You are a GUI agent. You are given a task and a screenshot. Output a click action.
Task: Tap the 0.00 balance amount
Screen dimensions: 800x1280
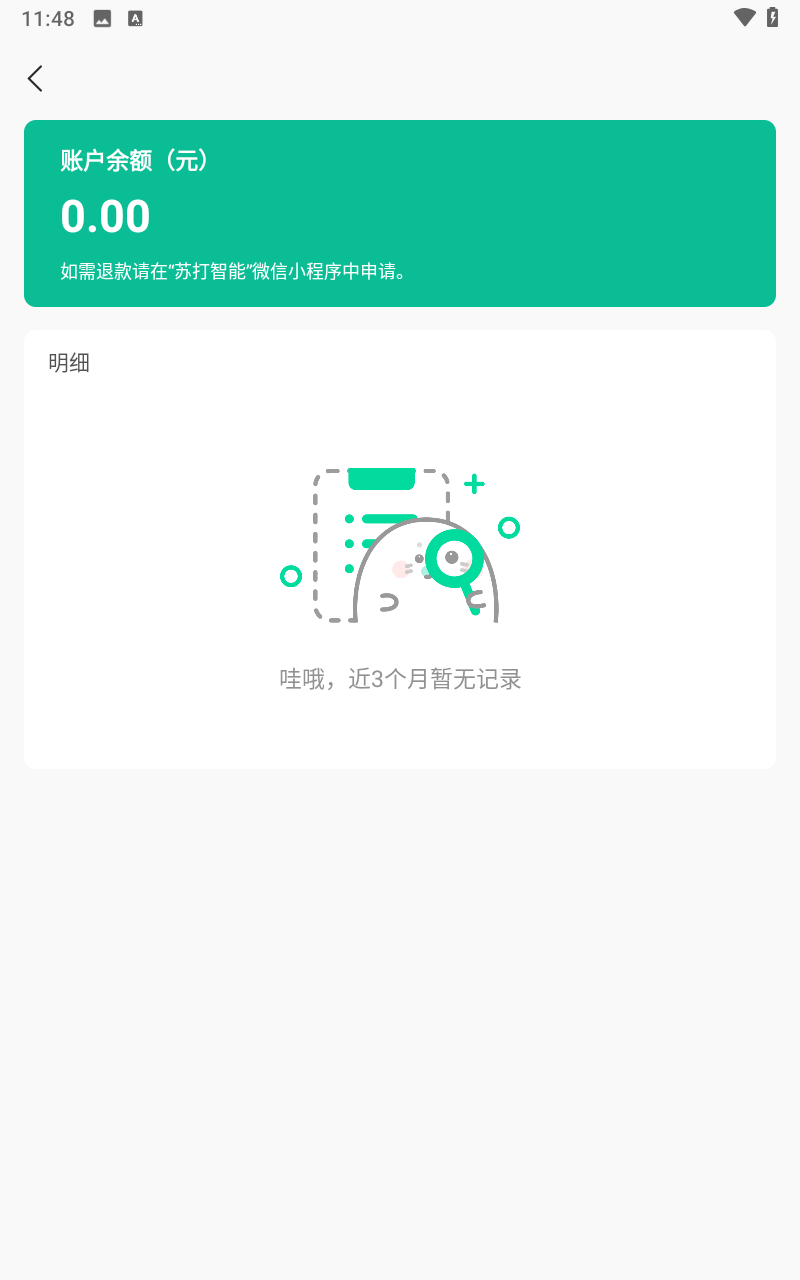coord(105,216)
